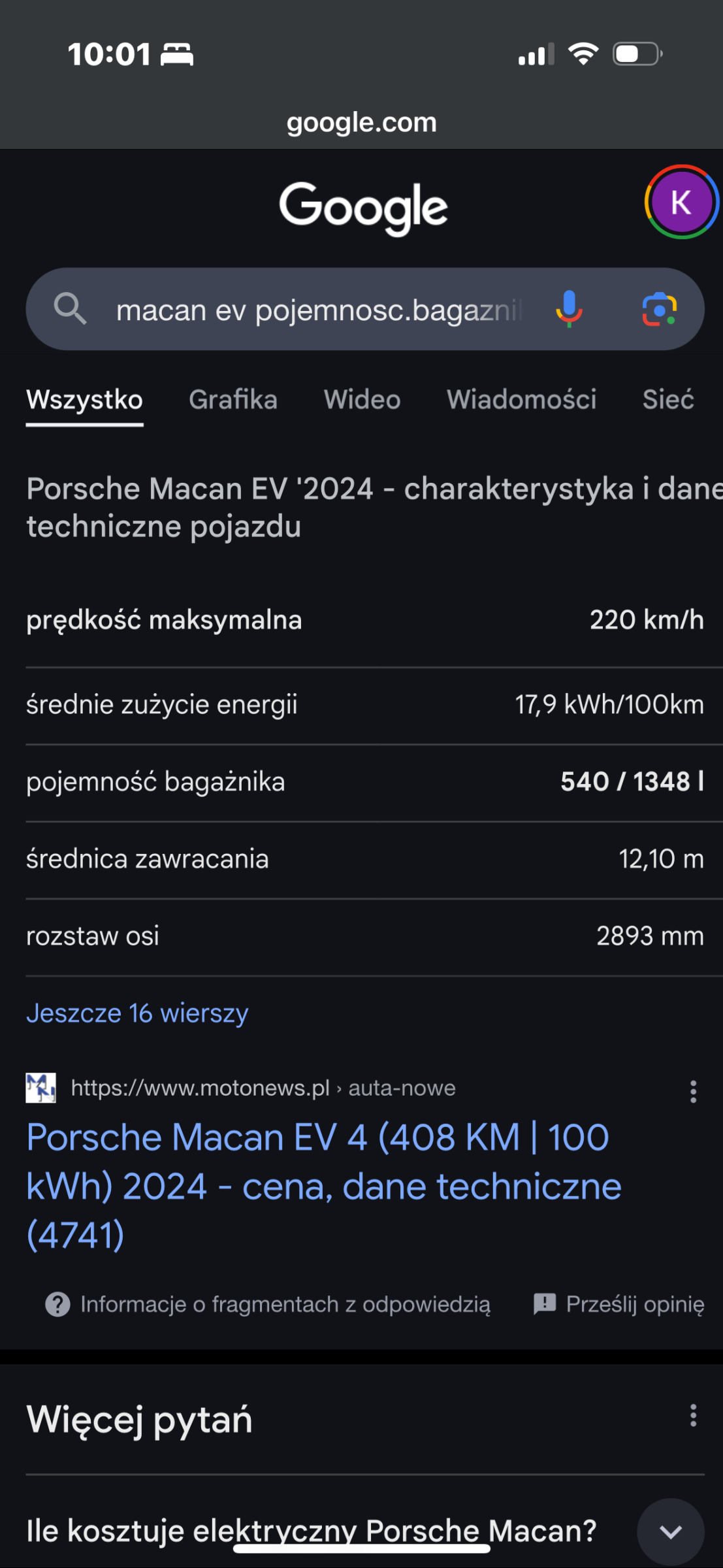Open the options menu for the motonews.pl result
This screenshot has height=1568, width=723.
click(x=693, y=1092)
